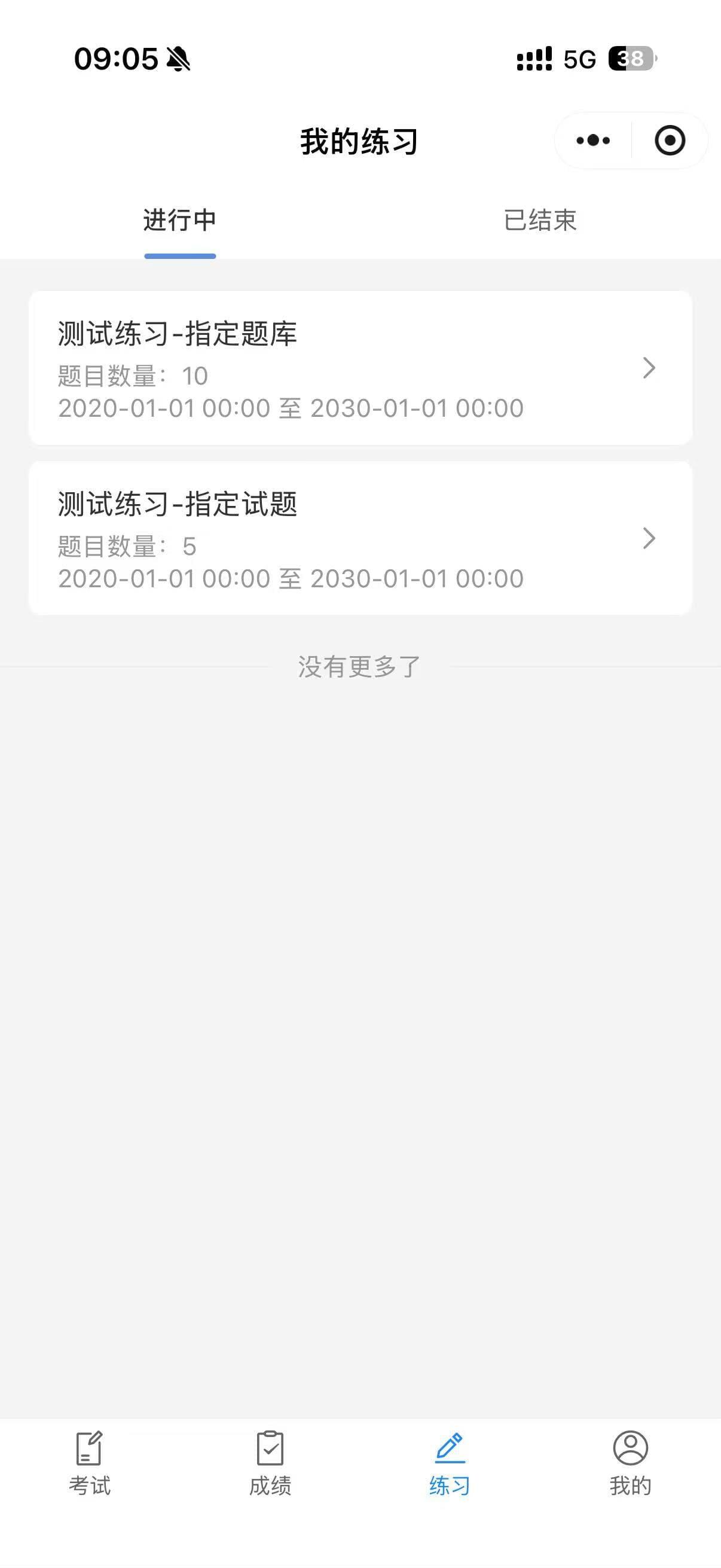Tap the 5G network indicator

(x=579, y=58)
